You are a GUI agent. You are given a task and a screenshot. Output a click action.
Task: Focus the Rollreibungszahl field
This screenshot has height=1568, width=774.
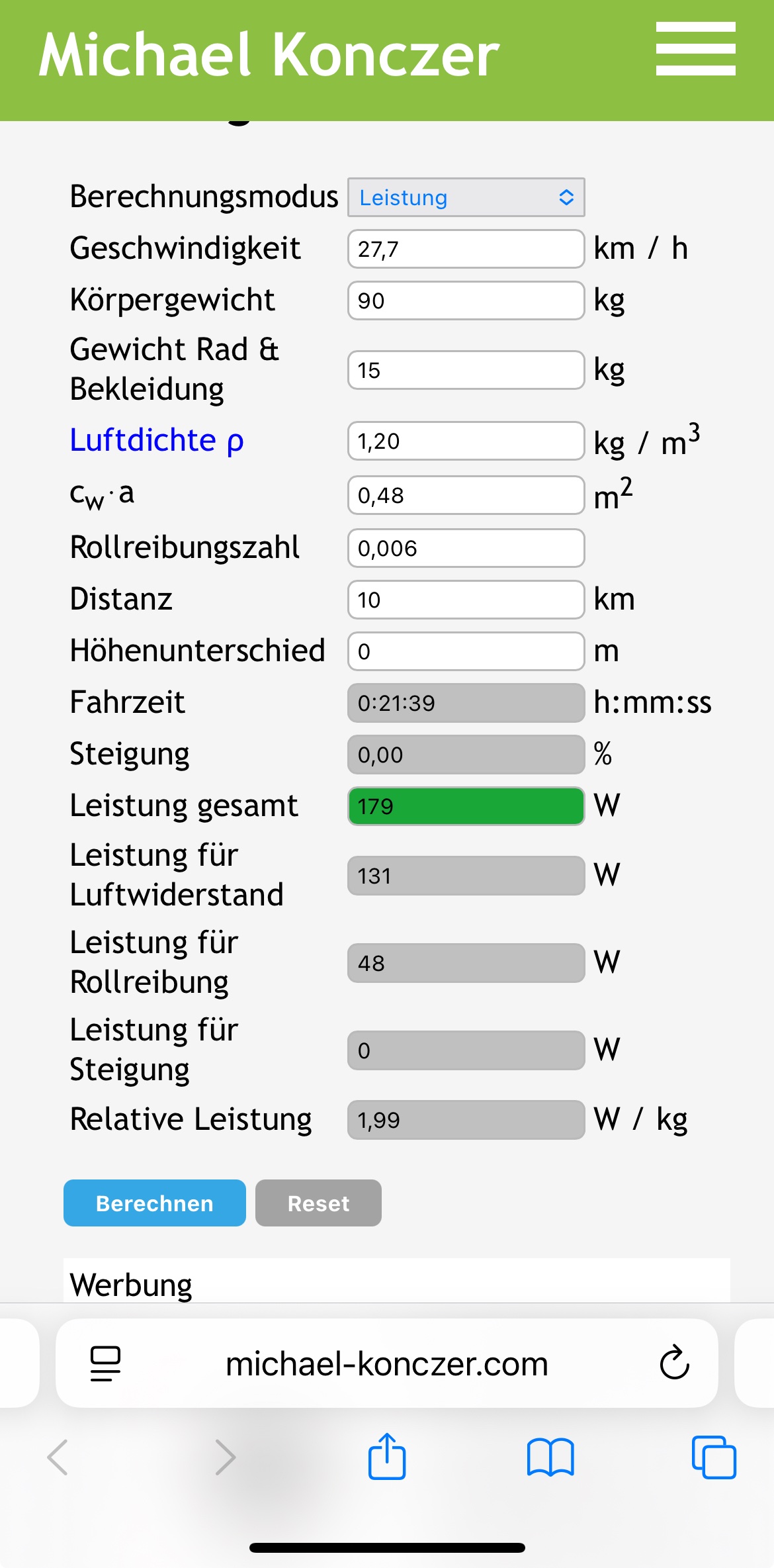[466, 548]
